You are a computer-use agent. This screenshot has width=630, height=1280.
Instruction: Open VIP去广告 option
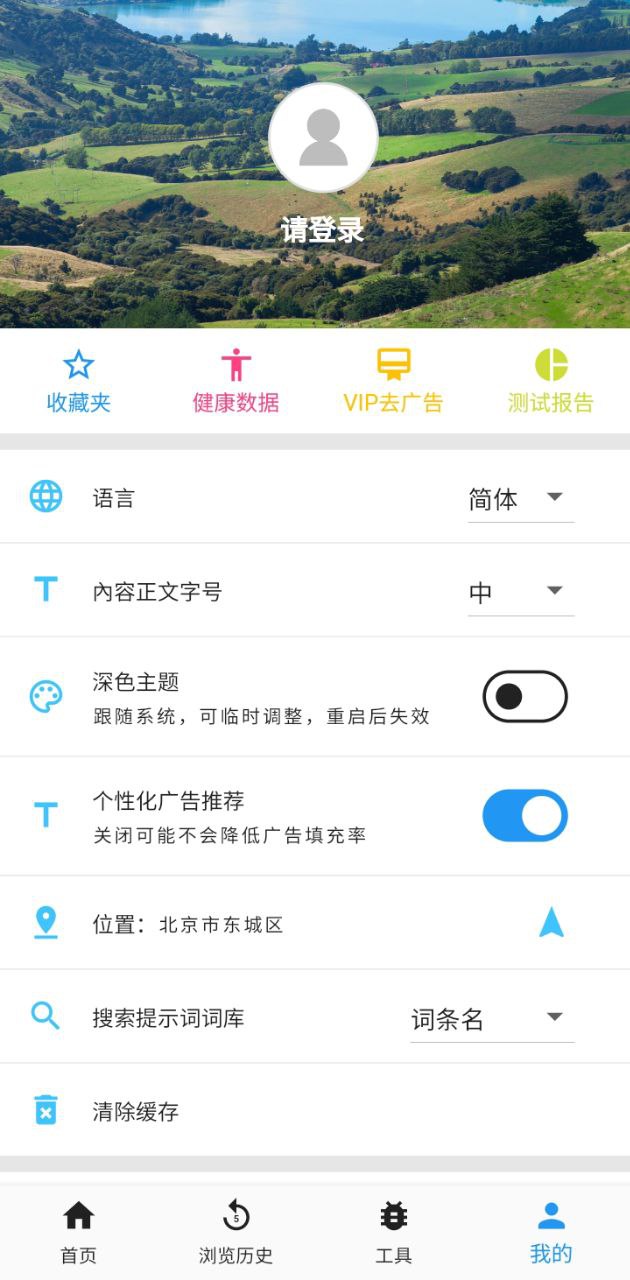click(x=393, y=382)
